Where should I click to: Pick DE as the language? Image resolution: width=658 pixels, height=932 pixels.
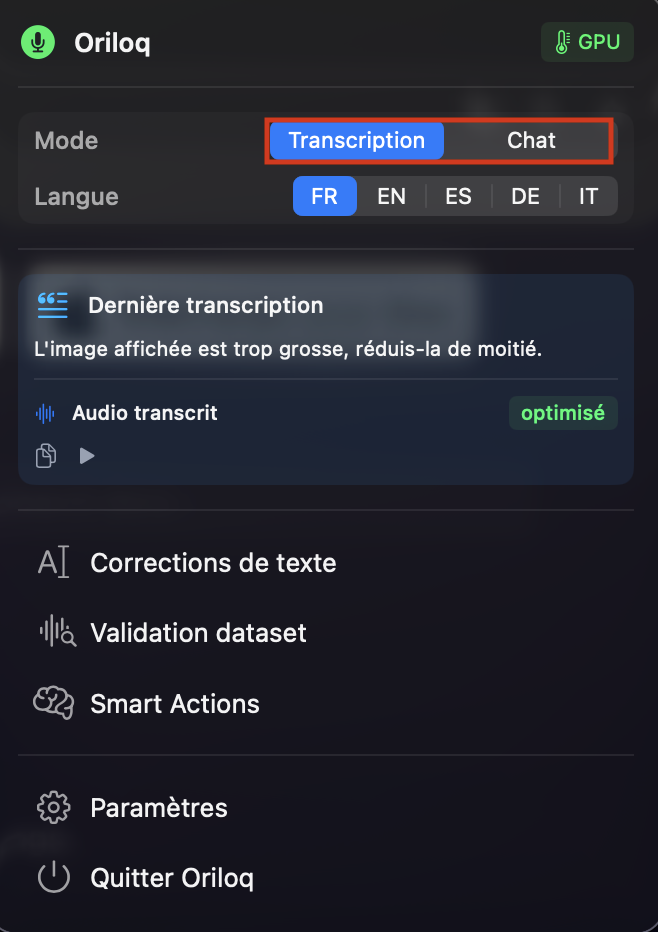(x=525, y=197)
